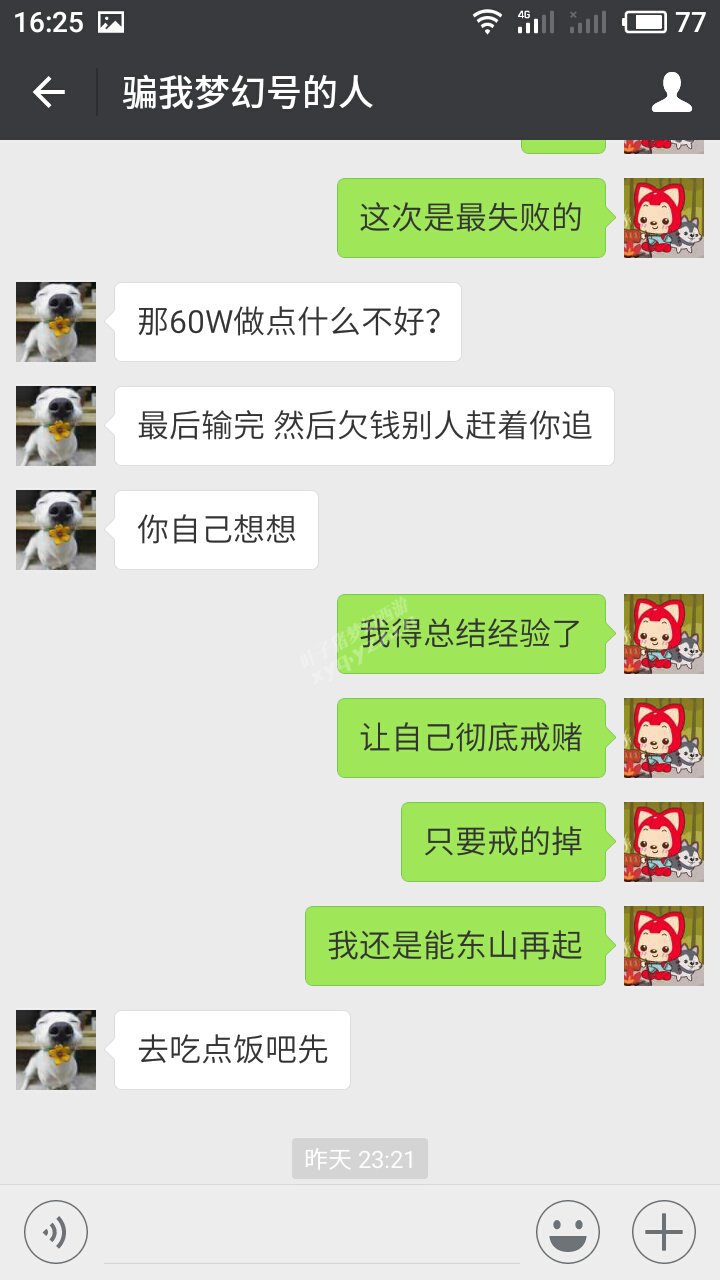Viewport: 720px width, 1280px height.
Task: Open fox avatar beside 这次是最失败的
Action: pyautogui.click(x=664, y=218)
